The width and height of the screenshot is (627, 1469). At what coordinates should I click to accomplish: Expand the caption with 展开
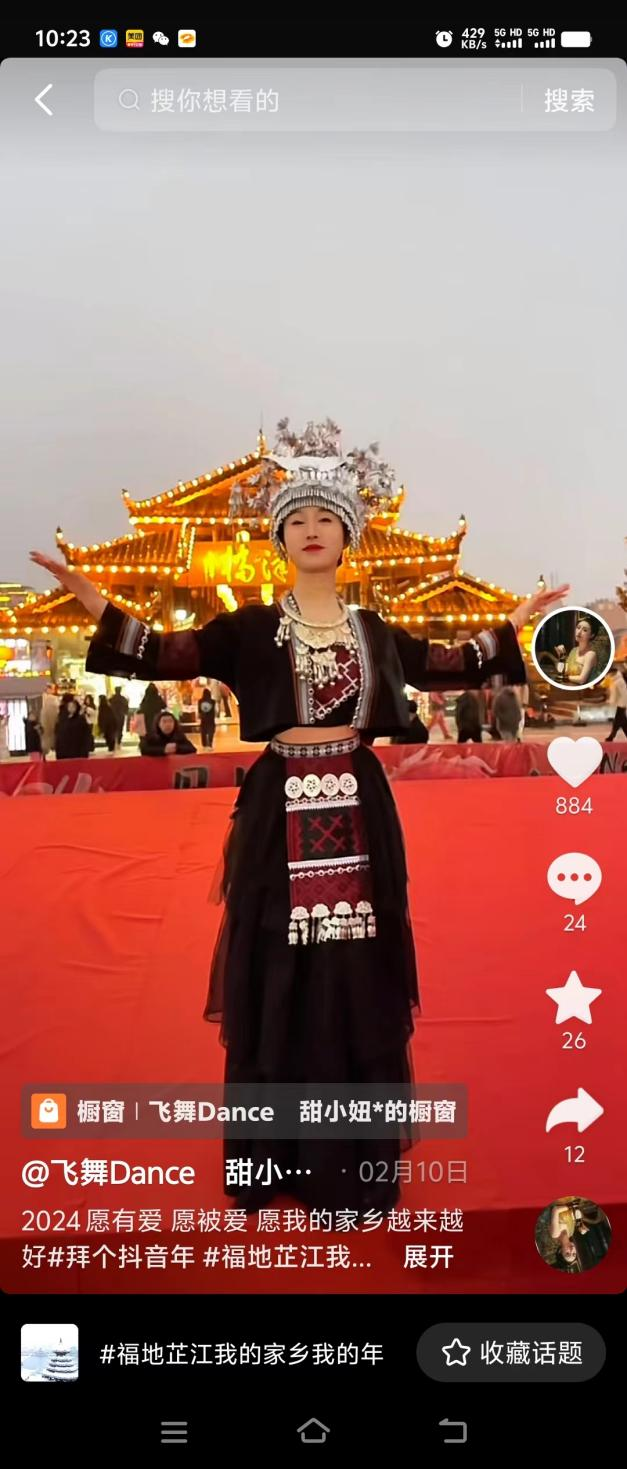(428, 1257)
